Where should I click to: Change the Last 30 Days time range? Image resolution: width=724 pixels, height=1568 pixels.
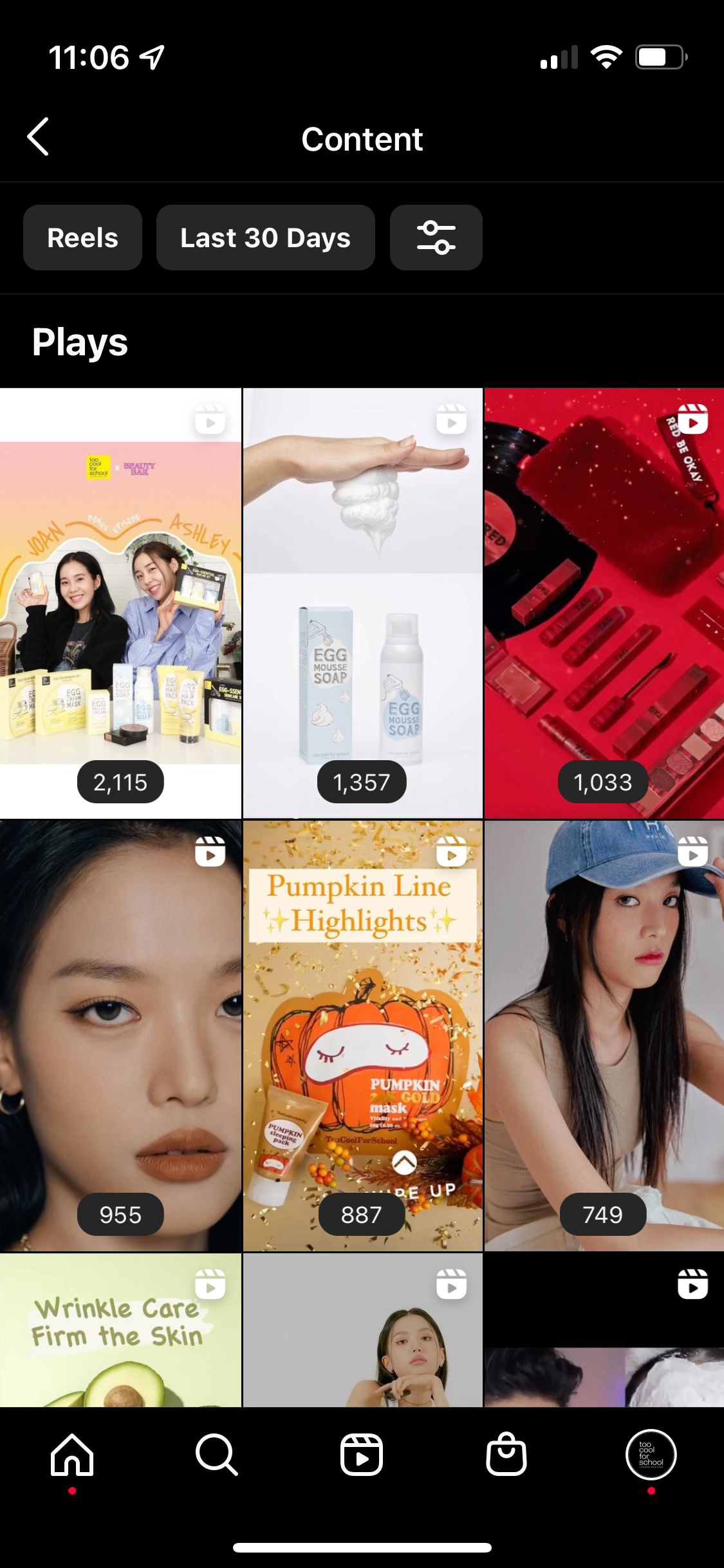pyautogui.click(x=265, y=238)
